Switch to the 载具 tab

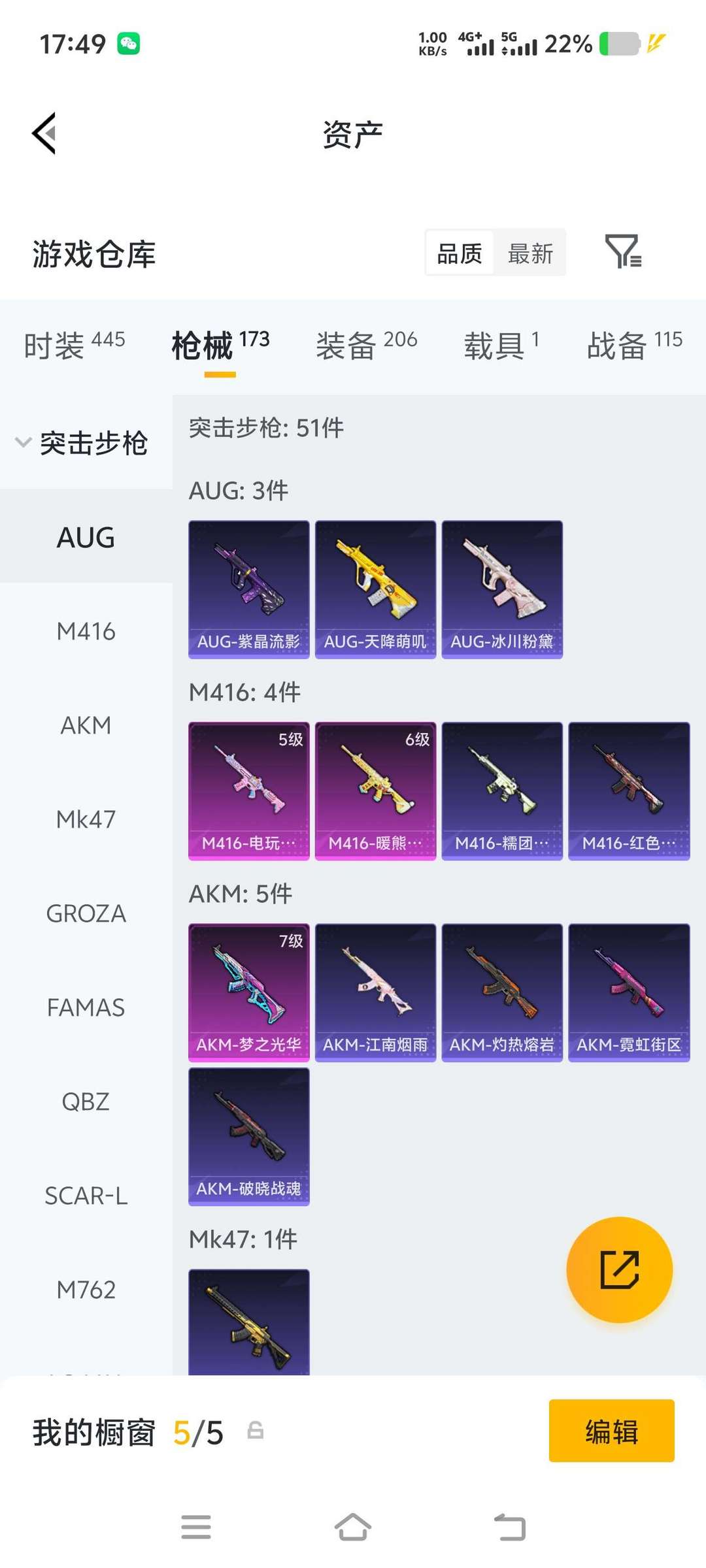501,344
